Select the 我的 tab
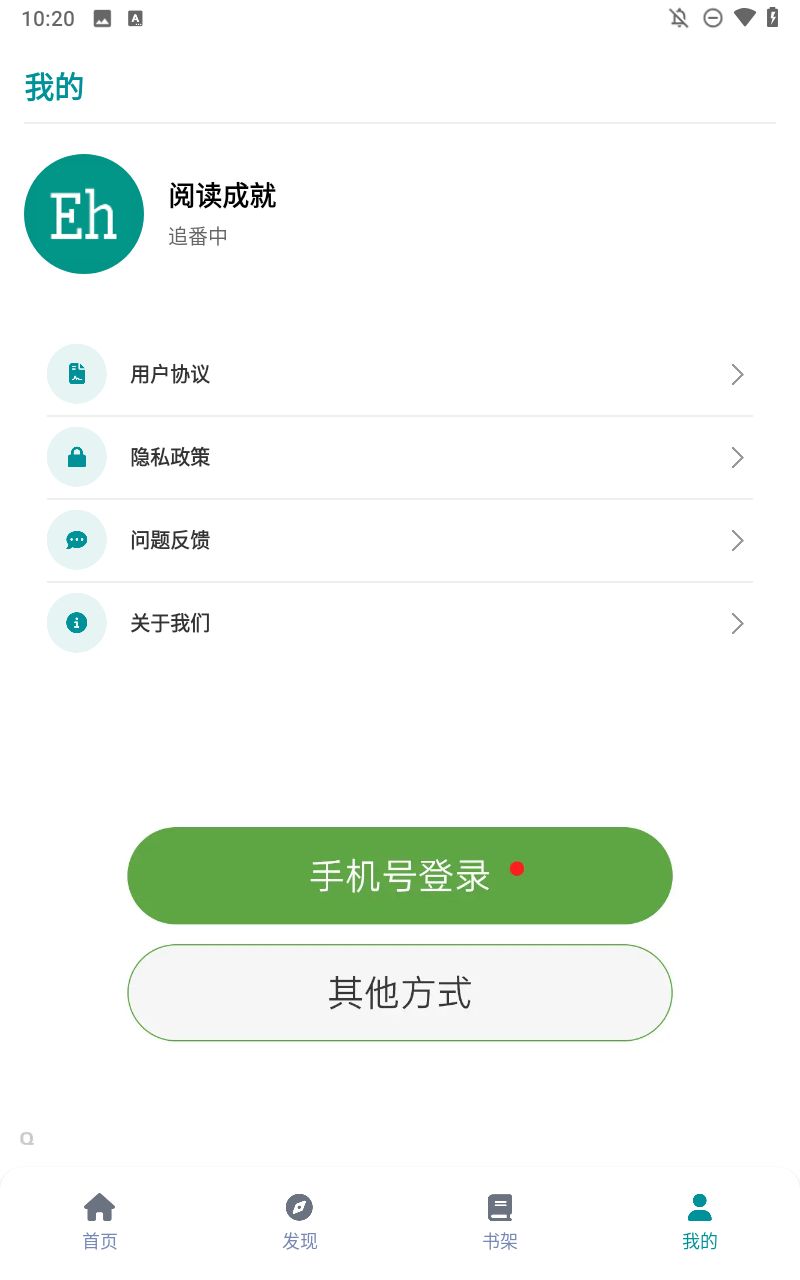The image size is (800, 1280). (x=700, y=1221)
